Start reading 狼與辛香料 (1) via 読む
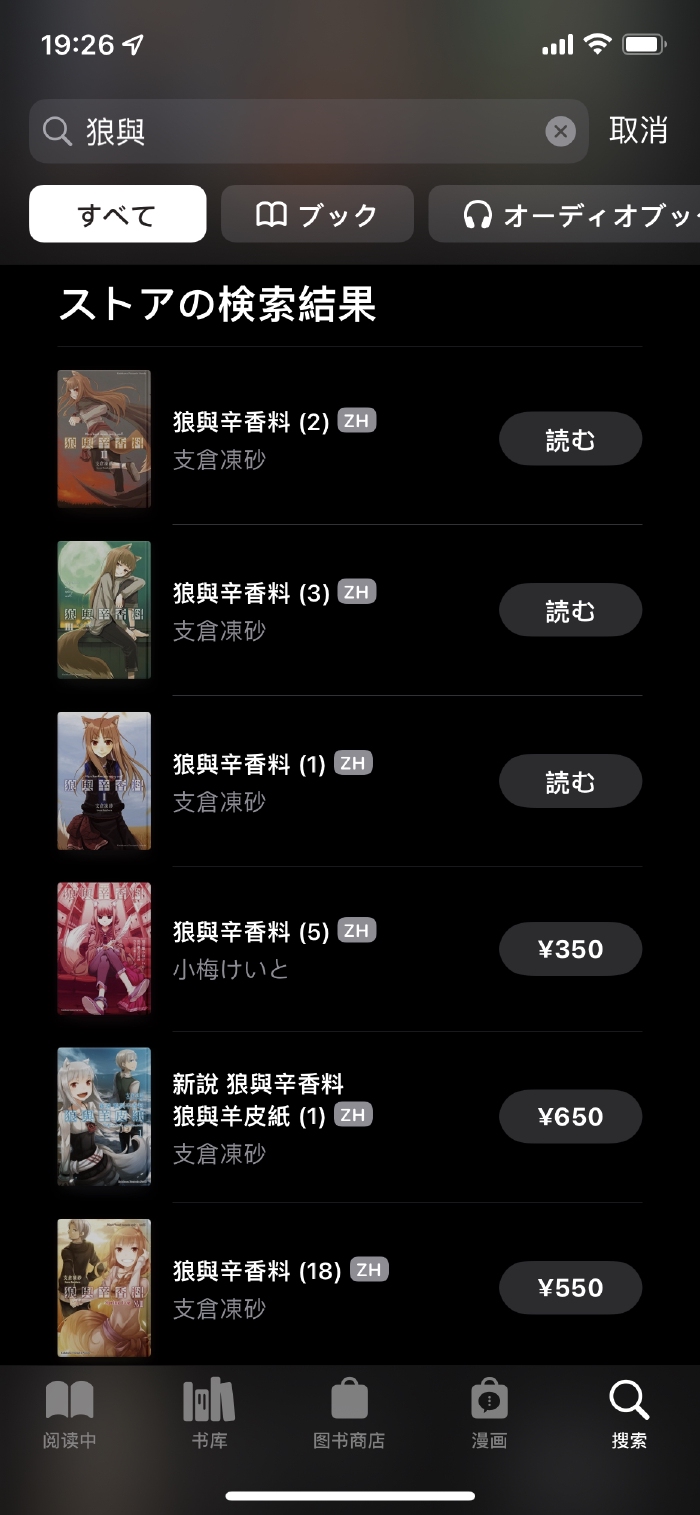This screenshot has height=1515, width=700. (570, 781)
